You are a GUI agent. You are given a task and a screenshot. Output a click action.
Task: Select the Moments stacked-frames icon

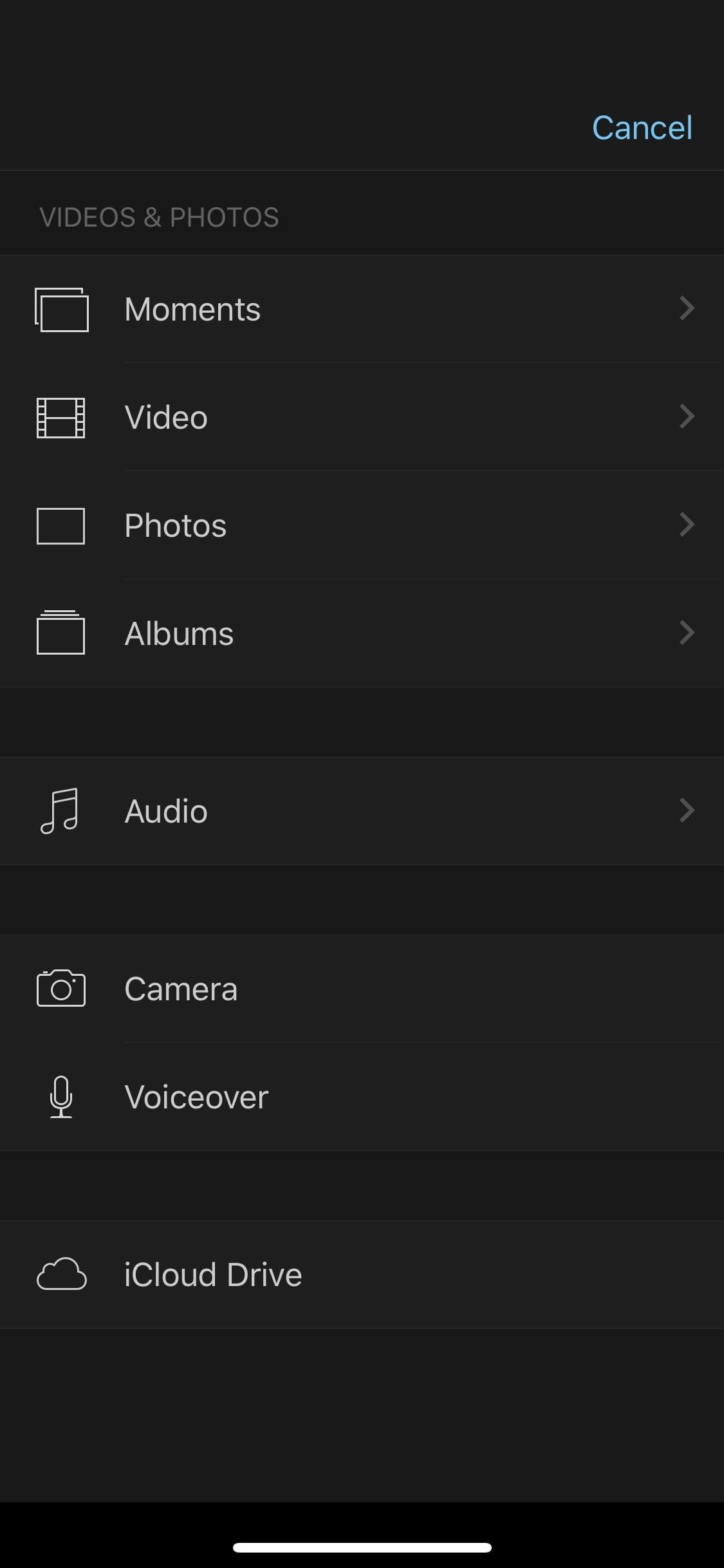click(61, 310)
